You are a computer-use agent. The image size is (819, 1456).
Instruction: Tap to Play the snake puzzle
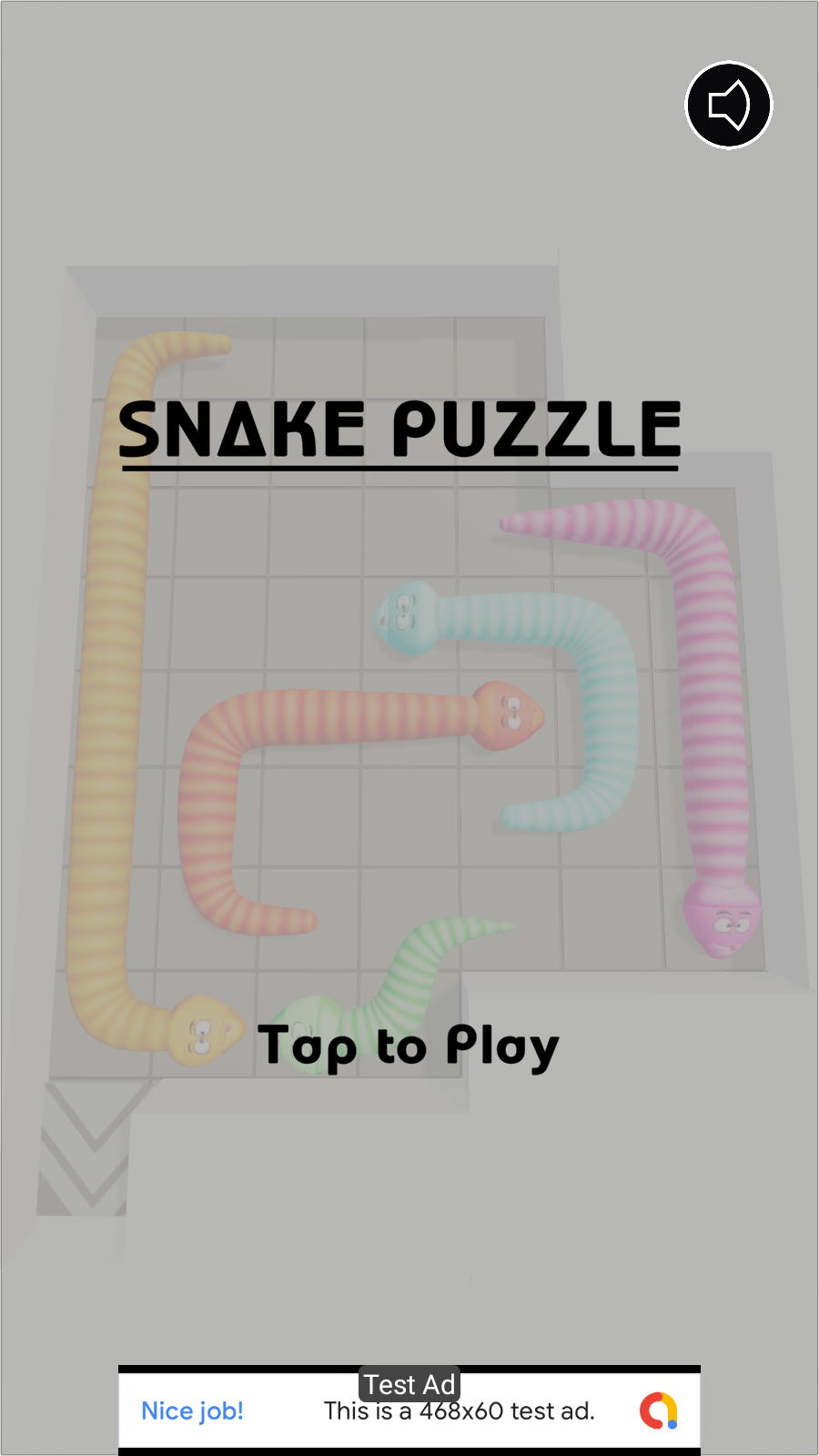click(409, 1046)
